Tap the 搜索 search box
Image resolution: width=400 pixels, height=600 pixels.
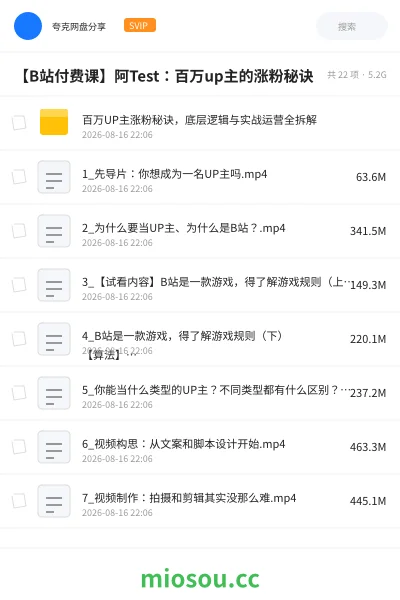[352, 26]
